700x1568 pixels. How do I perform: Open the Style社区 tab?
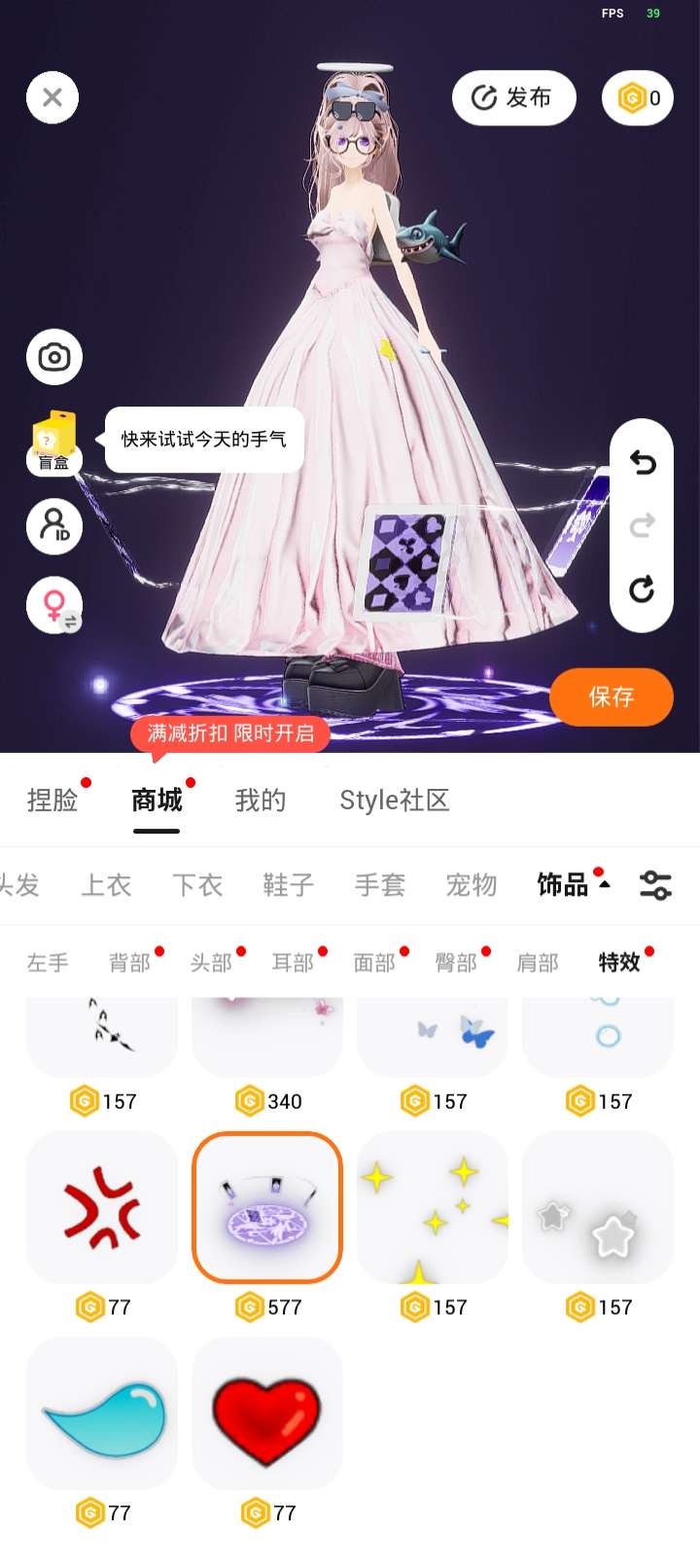click(395, 801)
